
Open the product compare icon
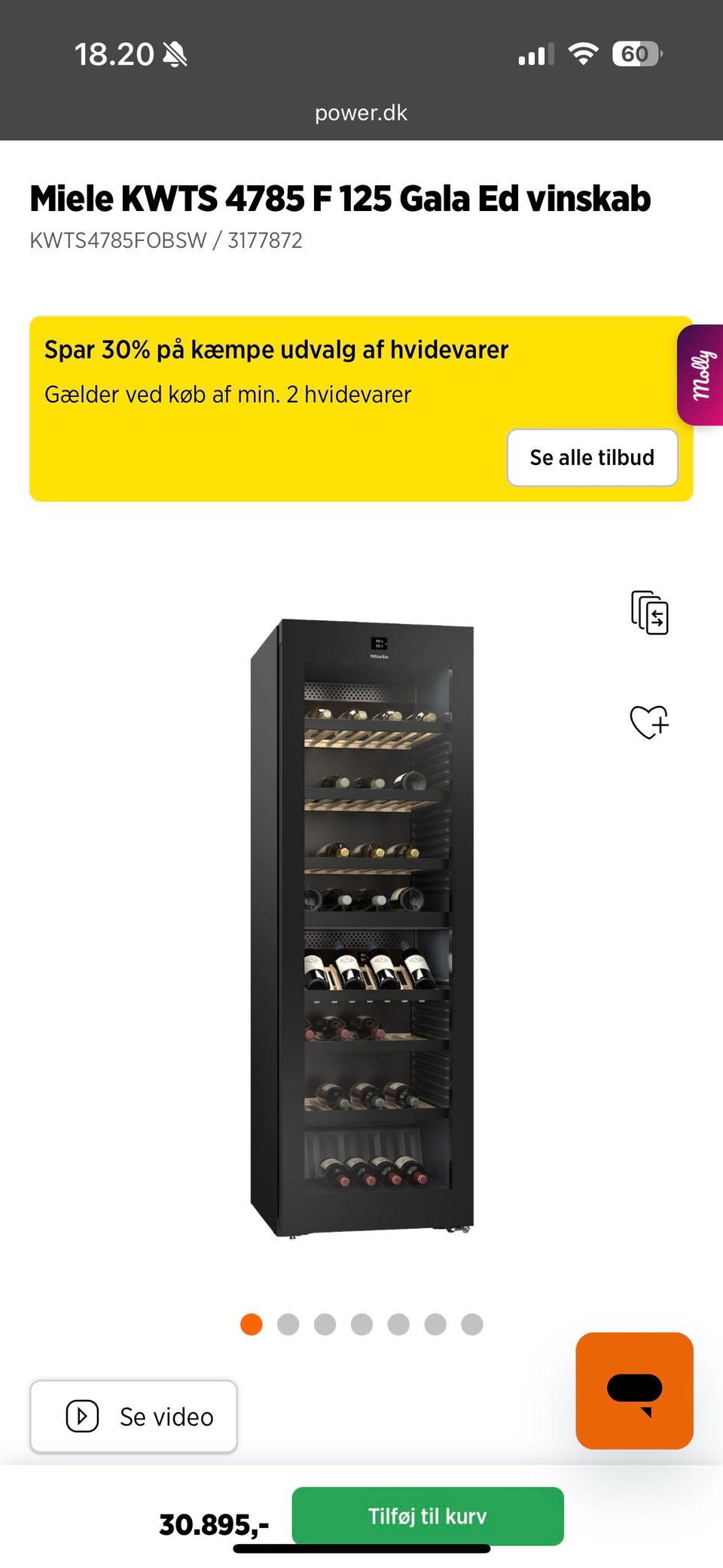[649, 614]
